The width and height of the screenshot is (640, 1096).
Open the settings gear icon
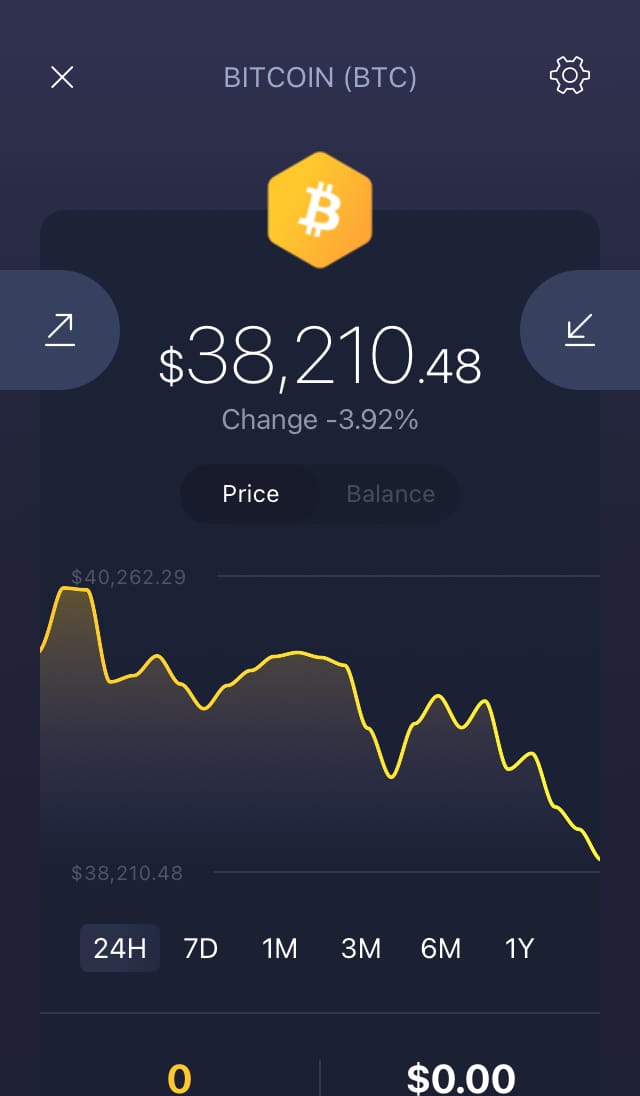[x=569, y=75]
